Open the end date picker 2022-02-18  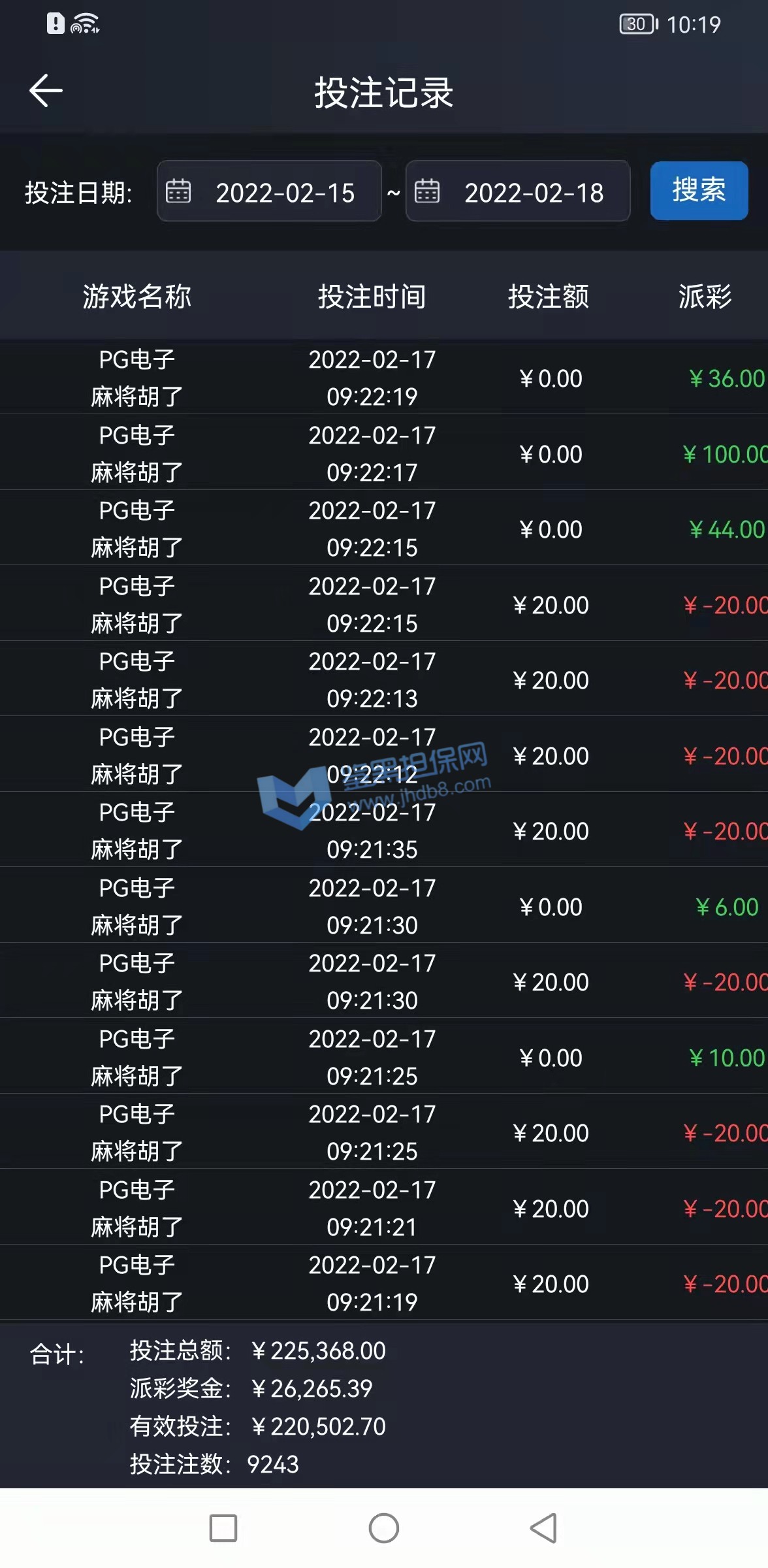(x=518, y=191)
